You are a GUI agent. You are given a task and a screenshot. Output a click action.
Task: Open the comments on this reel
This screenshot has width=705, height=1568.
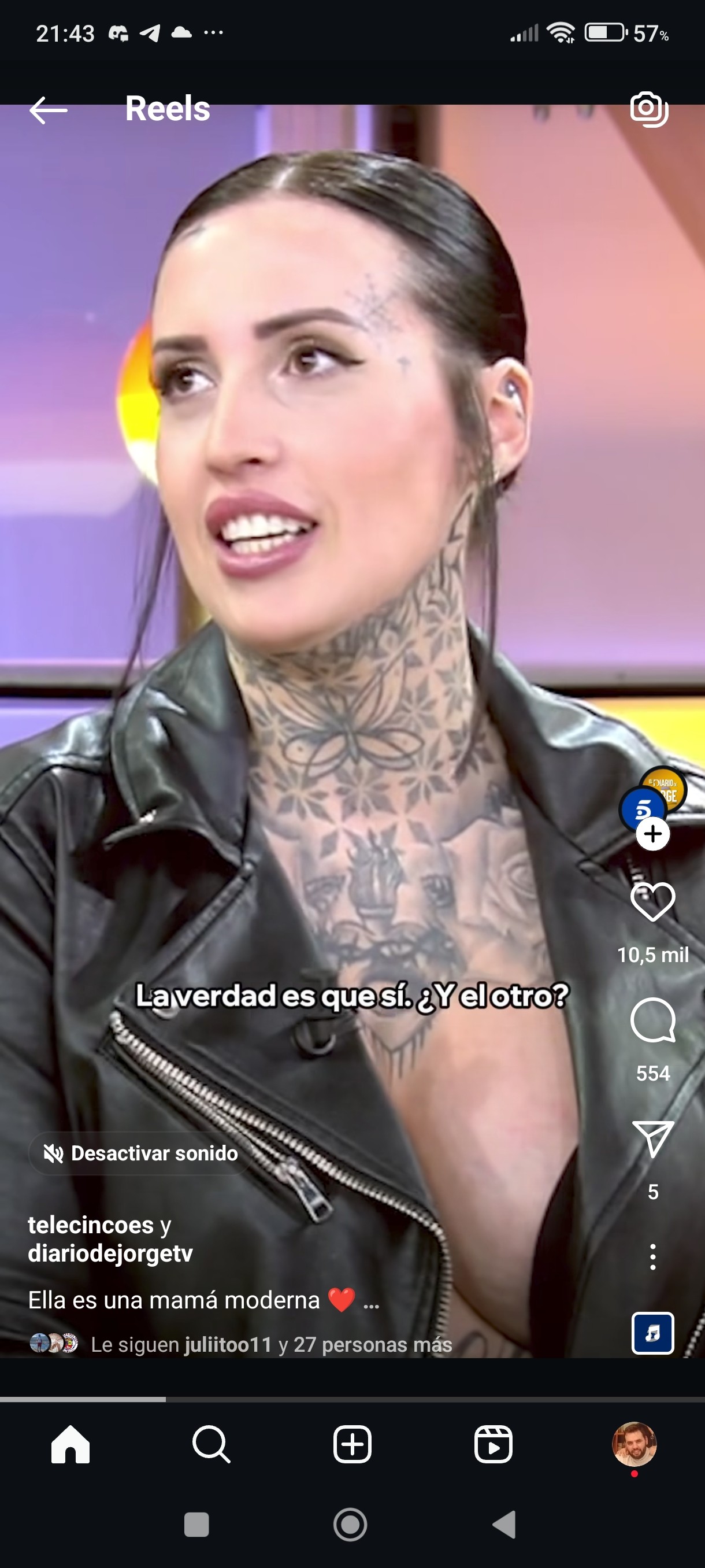click(x=652, y=1020)
